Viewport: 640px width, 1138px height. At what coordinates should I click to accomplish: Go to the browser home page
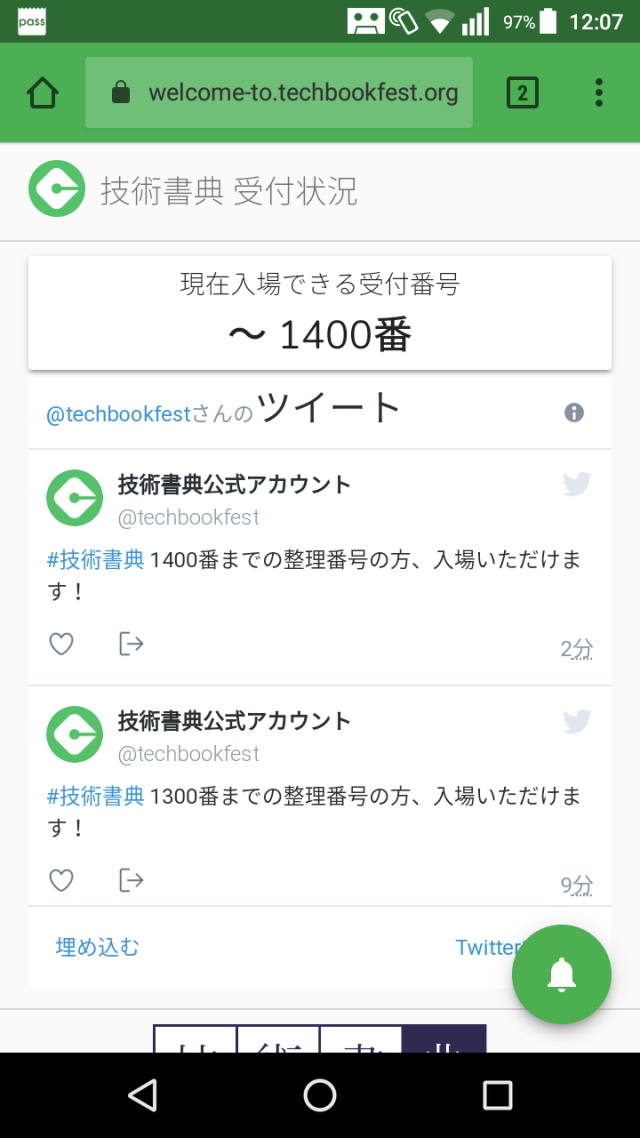(43, 93)
